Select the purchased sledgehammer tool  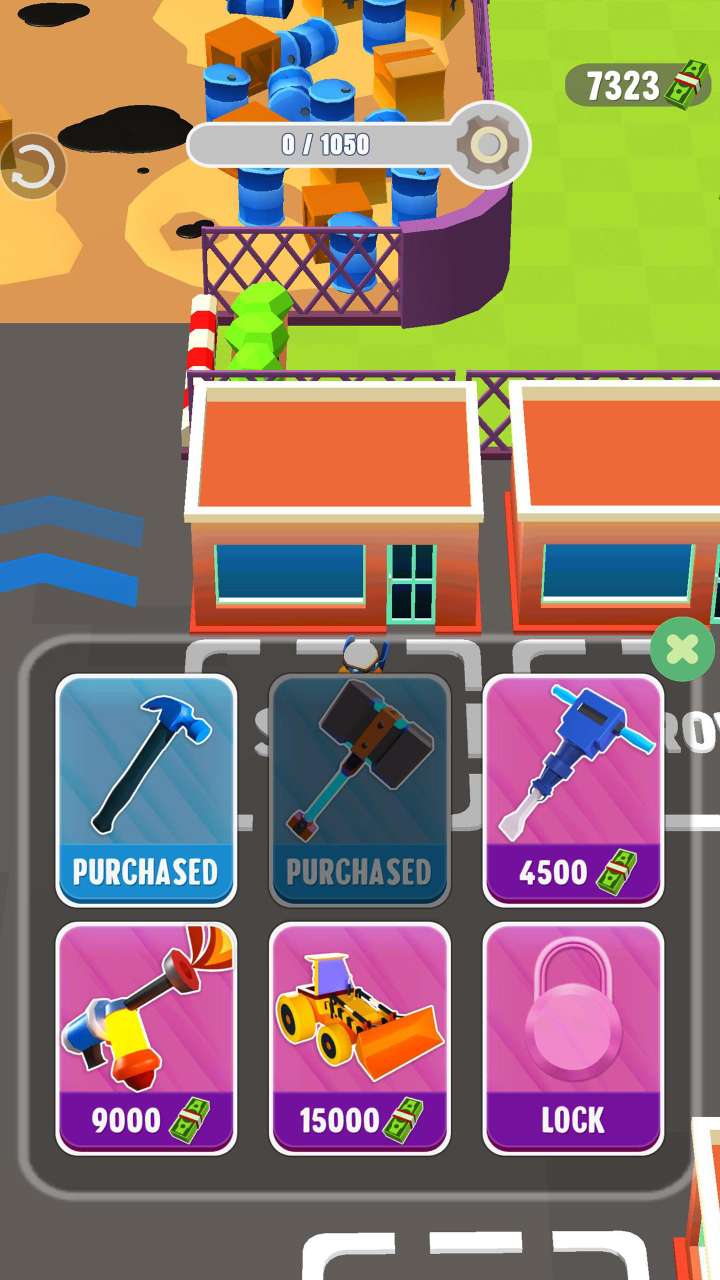[360, 790]
